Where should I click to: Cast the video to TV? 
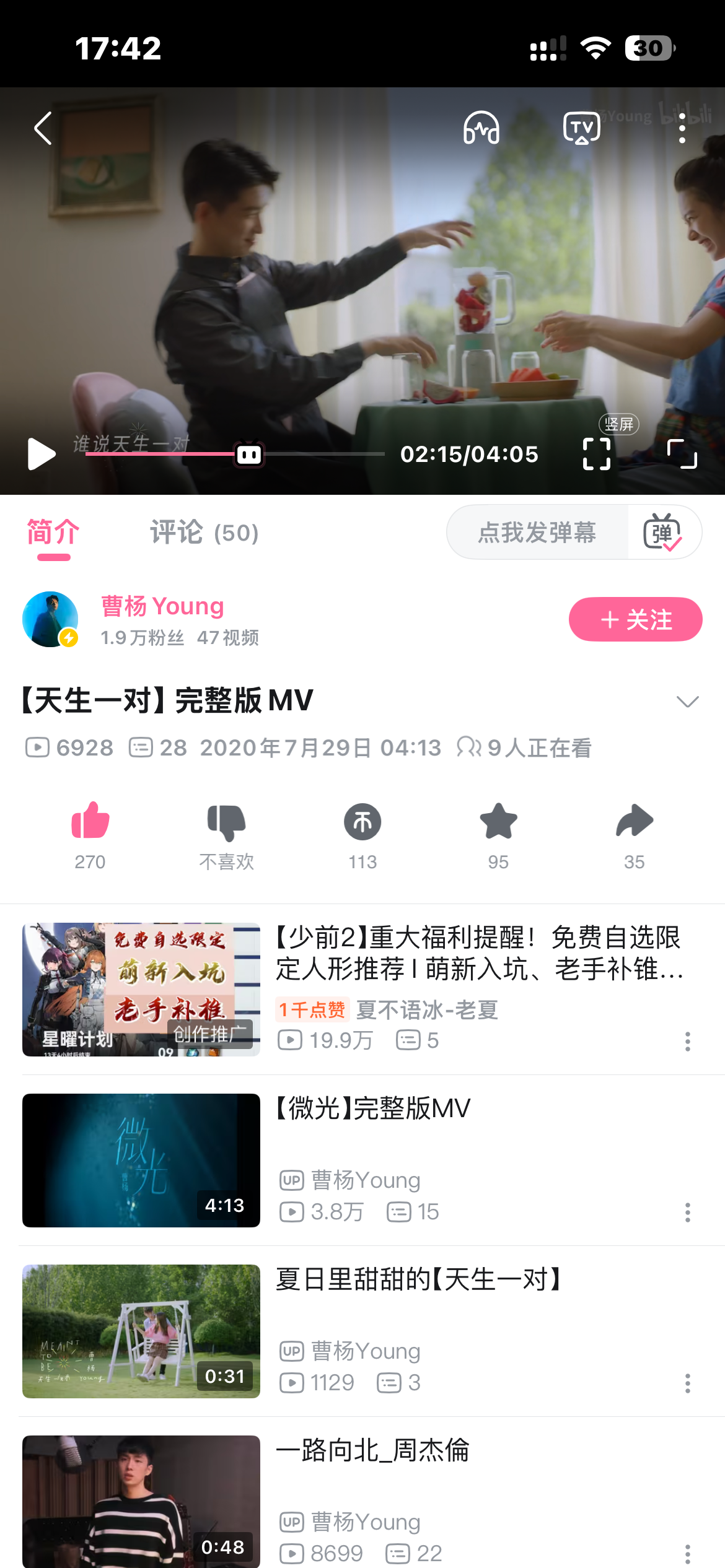click(x=581, y=128)
